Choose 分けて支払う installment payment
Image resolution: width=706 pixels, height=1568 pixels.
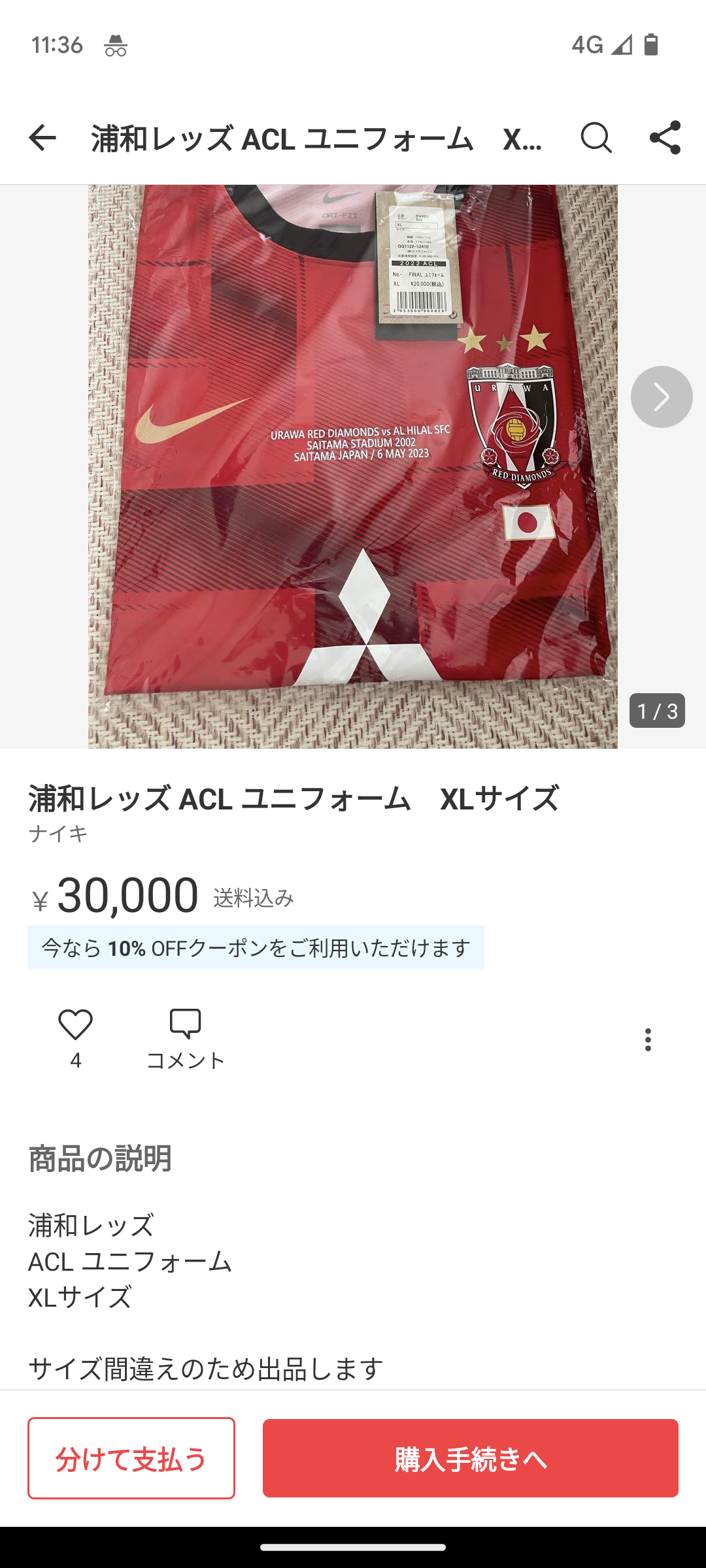point(131,1458)
